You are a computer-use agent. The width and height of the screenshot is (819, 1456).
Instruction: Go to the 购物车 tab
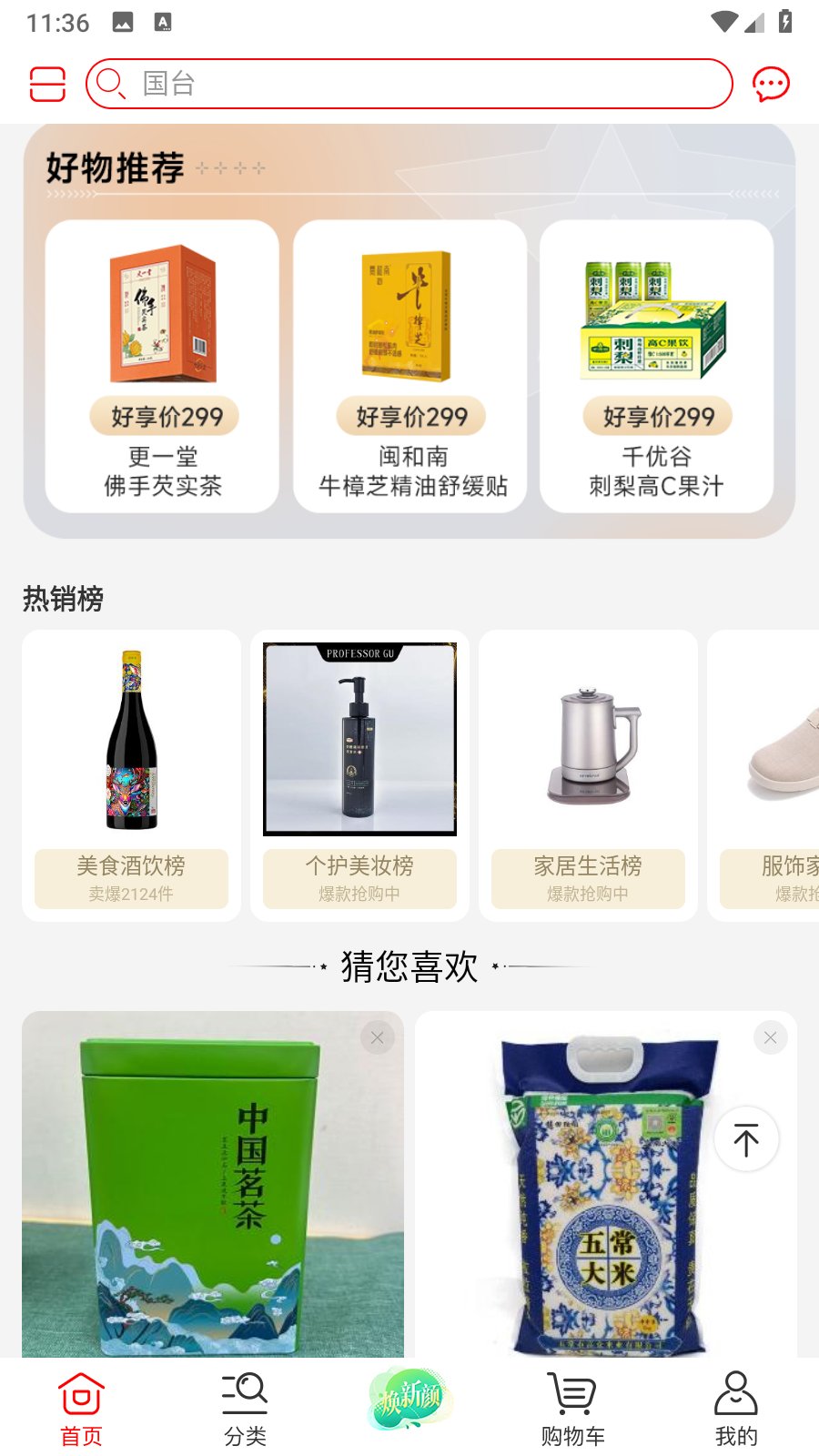tap(572, 1409)
